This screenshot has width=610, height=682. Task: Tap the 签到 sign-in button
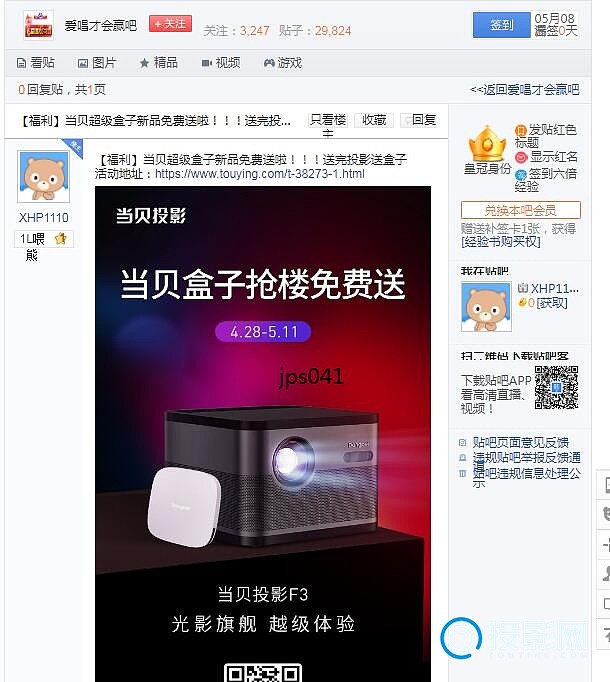pyautogui.click(x=502, y=25)
